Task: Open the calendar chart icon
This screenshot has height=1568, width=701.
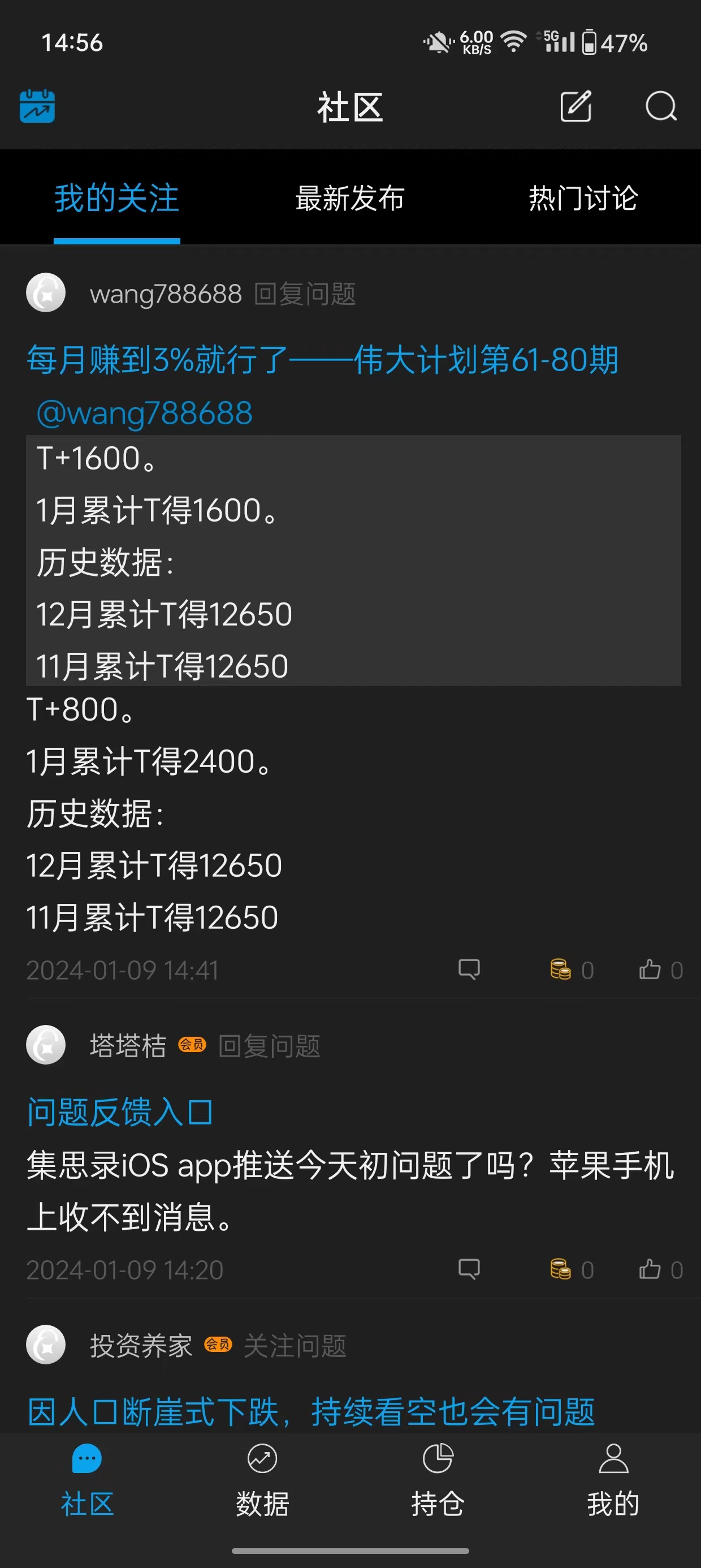Action: (37, 106)
